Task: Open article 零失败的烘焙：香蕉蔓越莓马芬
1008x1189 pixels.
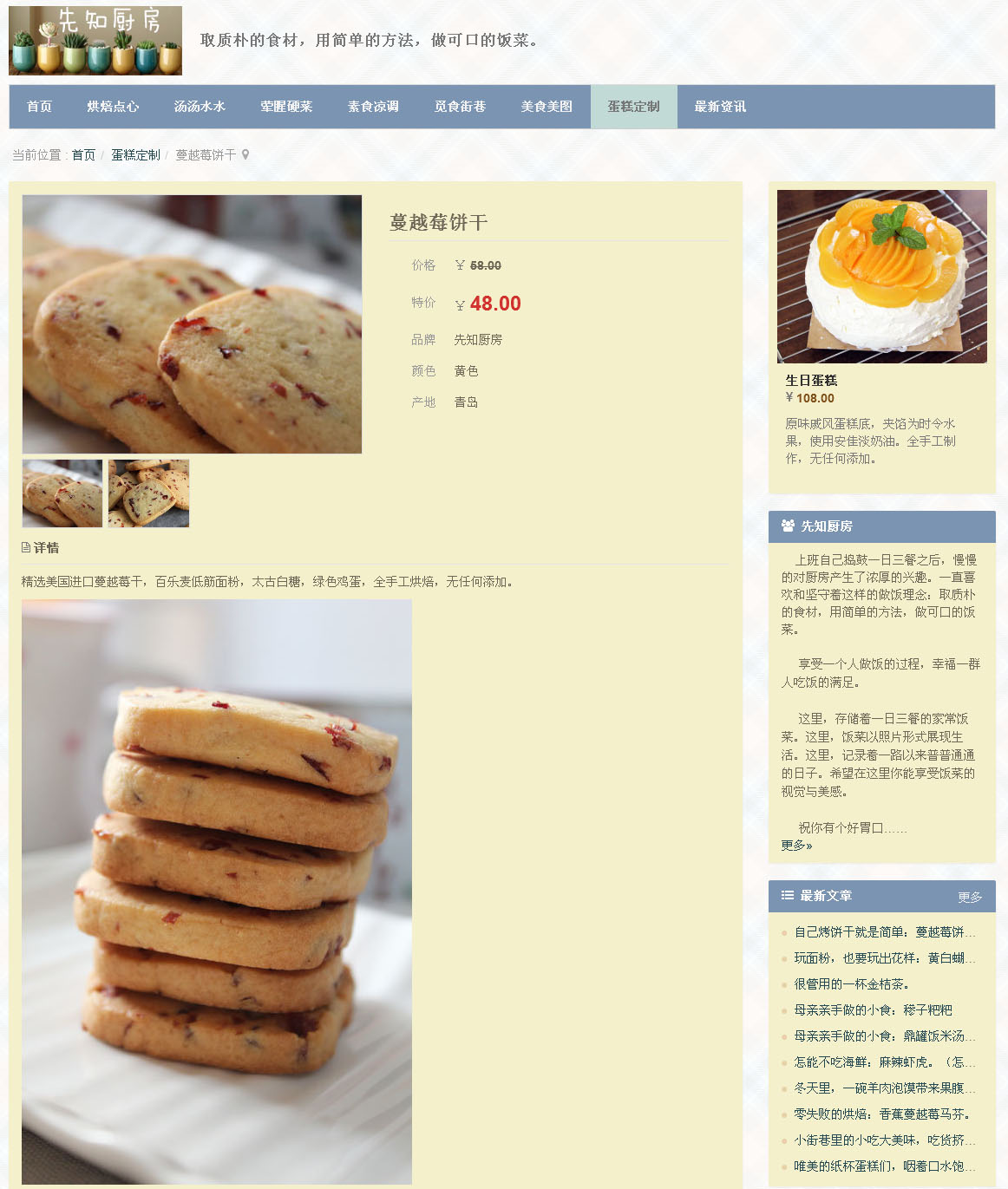Action: (881, 1114)
